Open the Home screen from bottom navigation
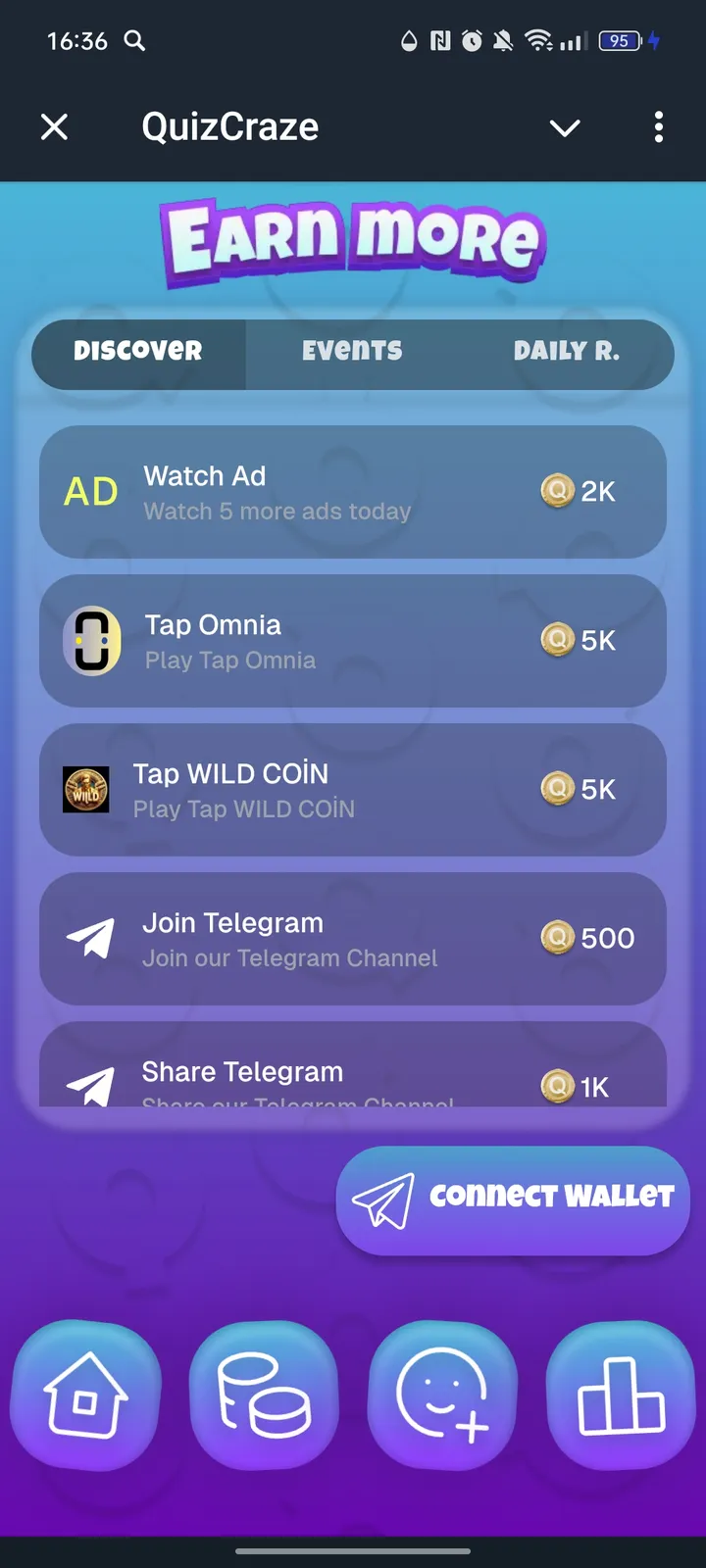This screenshot has width=706, height=1568. (85, 1397)
